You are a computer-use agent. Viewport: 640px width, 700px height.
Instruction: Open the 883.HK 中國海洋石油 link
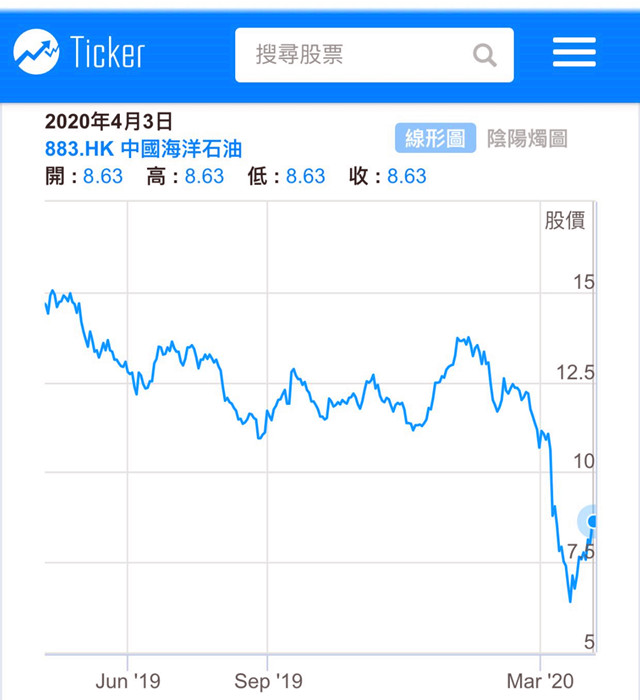coord(143,149)
